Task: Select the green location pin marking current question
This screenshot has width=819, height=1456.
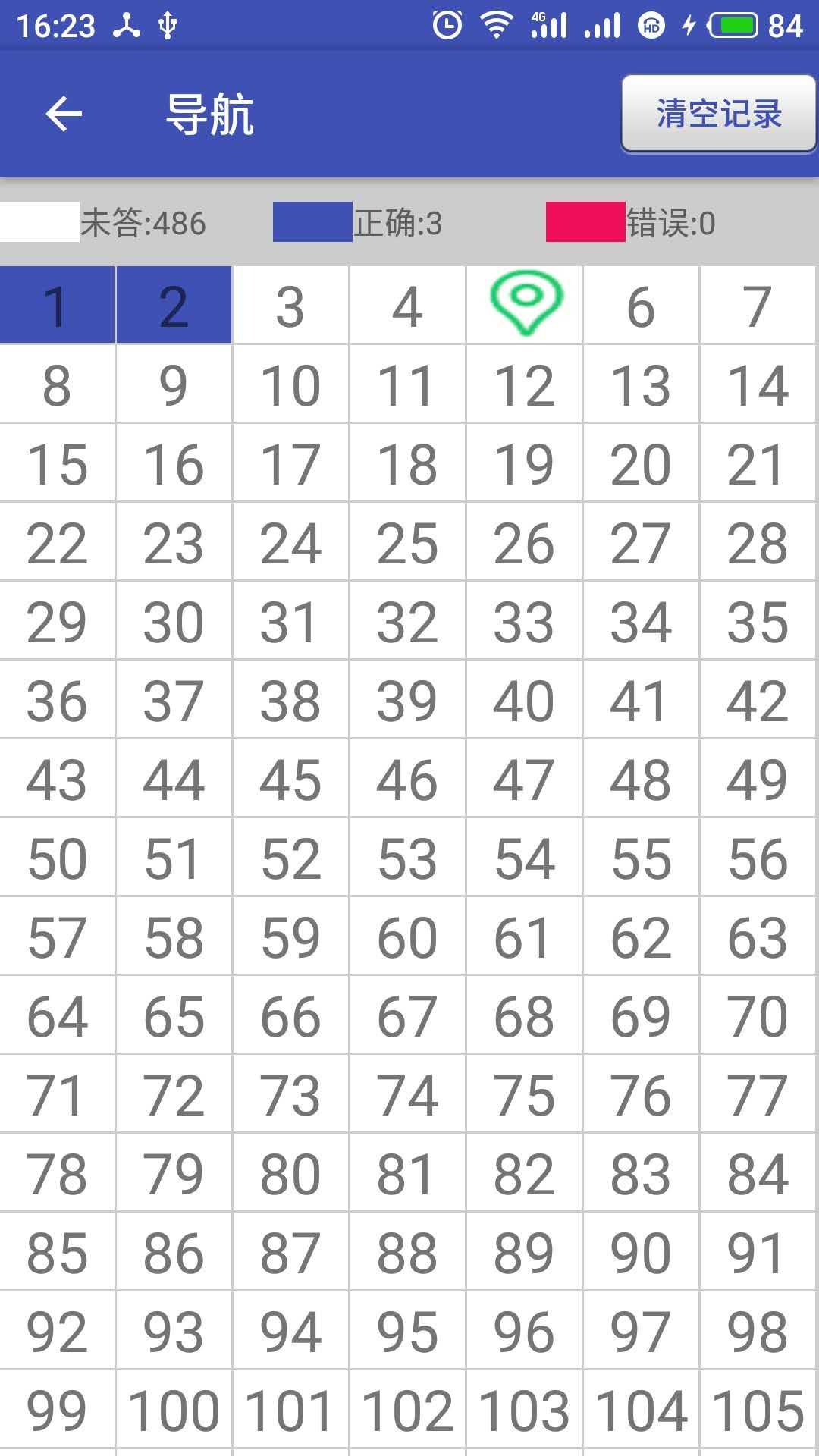Action: (525, 303)
